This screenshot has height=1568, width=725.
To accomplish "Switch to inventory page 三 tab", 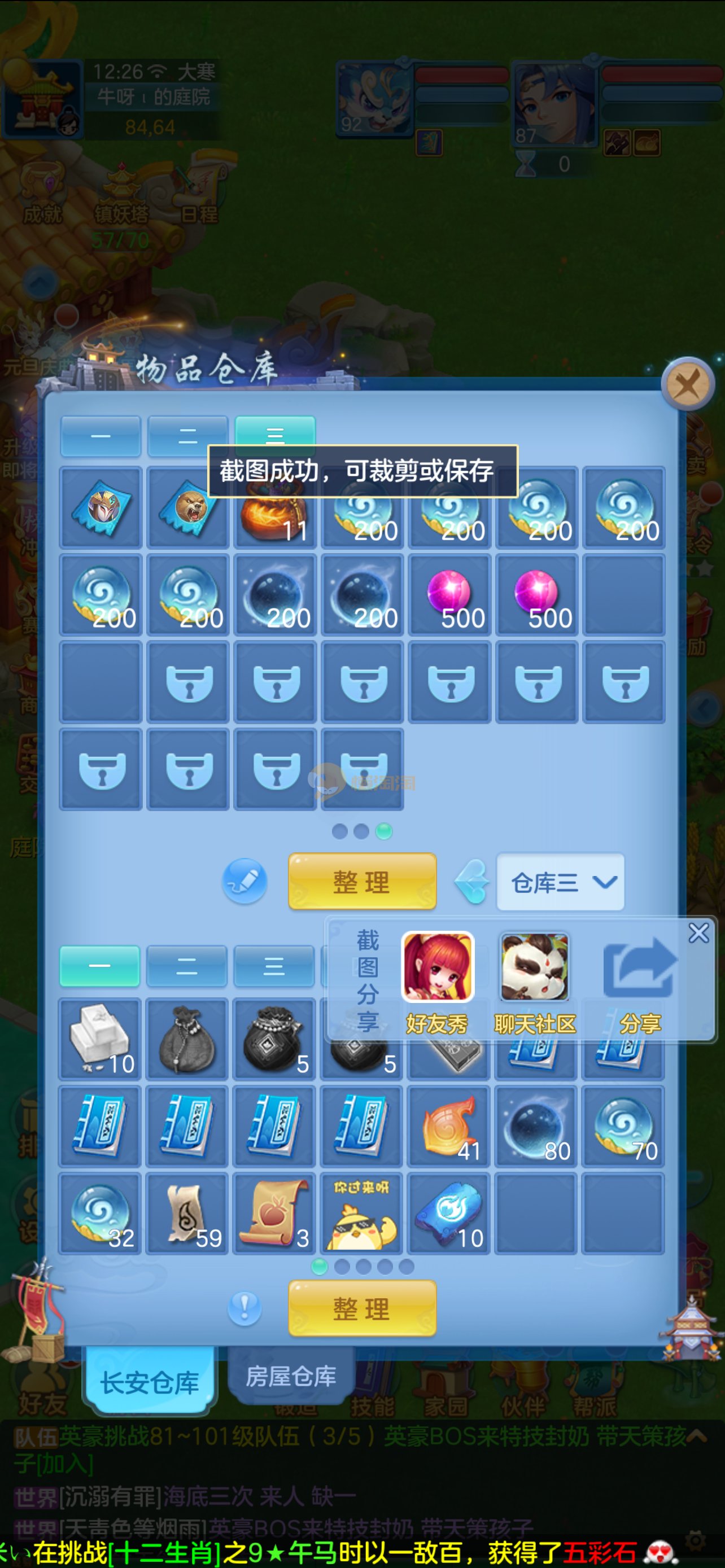I will pyautogui.click(x=273, y=966).
